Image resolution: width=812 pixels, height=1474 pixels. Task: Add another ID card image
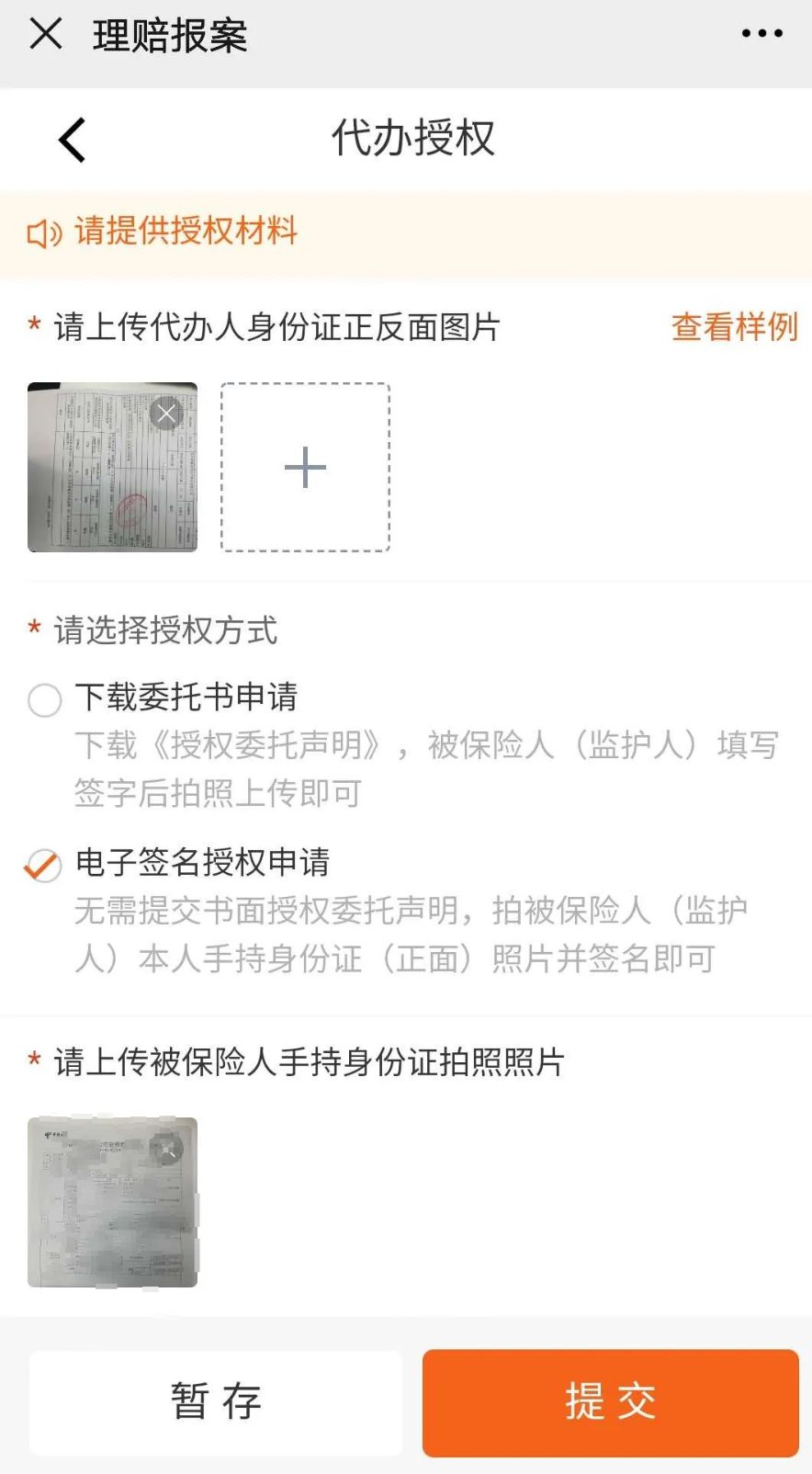[305, 468]
